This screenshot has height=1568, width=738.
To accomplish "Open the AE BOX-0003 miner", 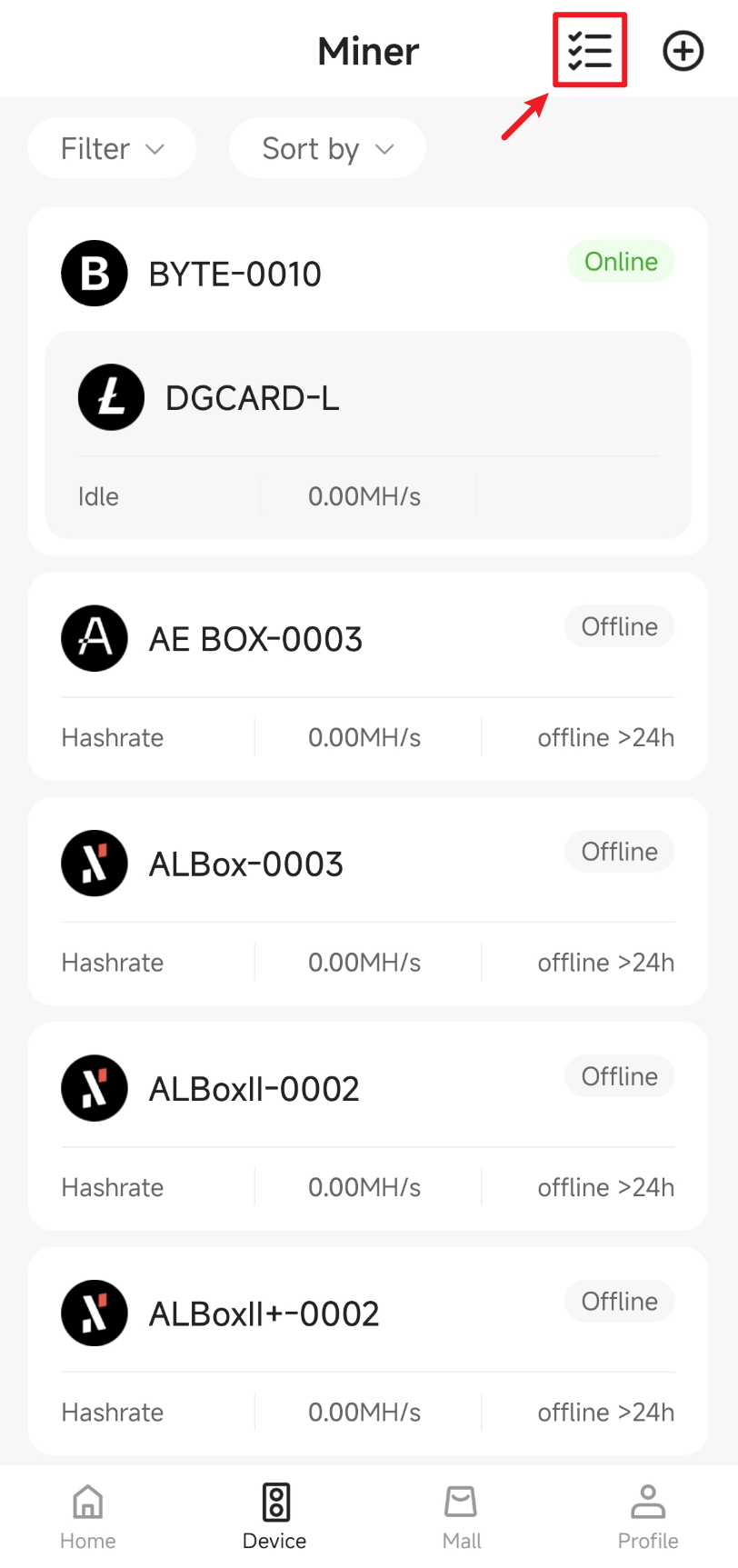I will coord(368,676).
